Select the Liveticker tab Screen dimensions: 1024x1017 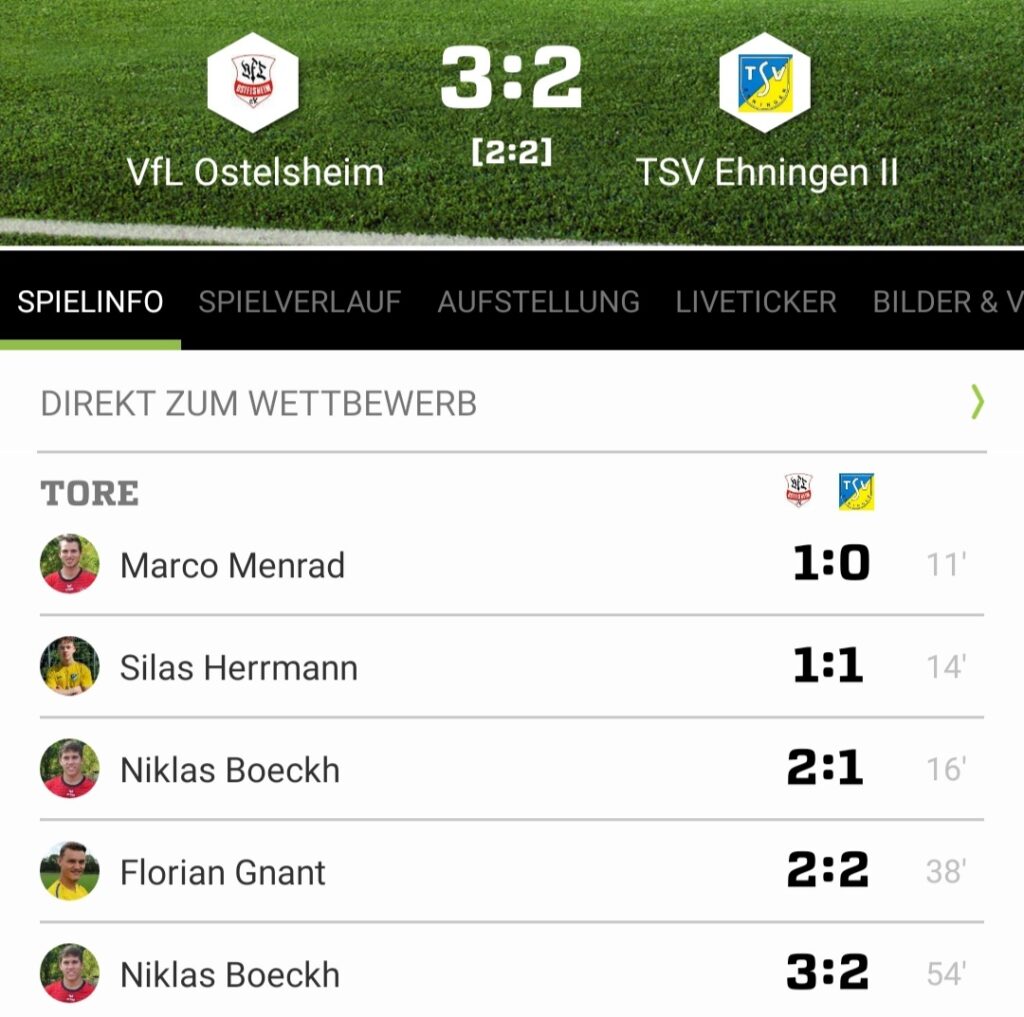click(x=755, y=302)
